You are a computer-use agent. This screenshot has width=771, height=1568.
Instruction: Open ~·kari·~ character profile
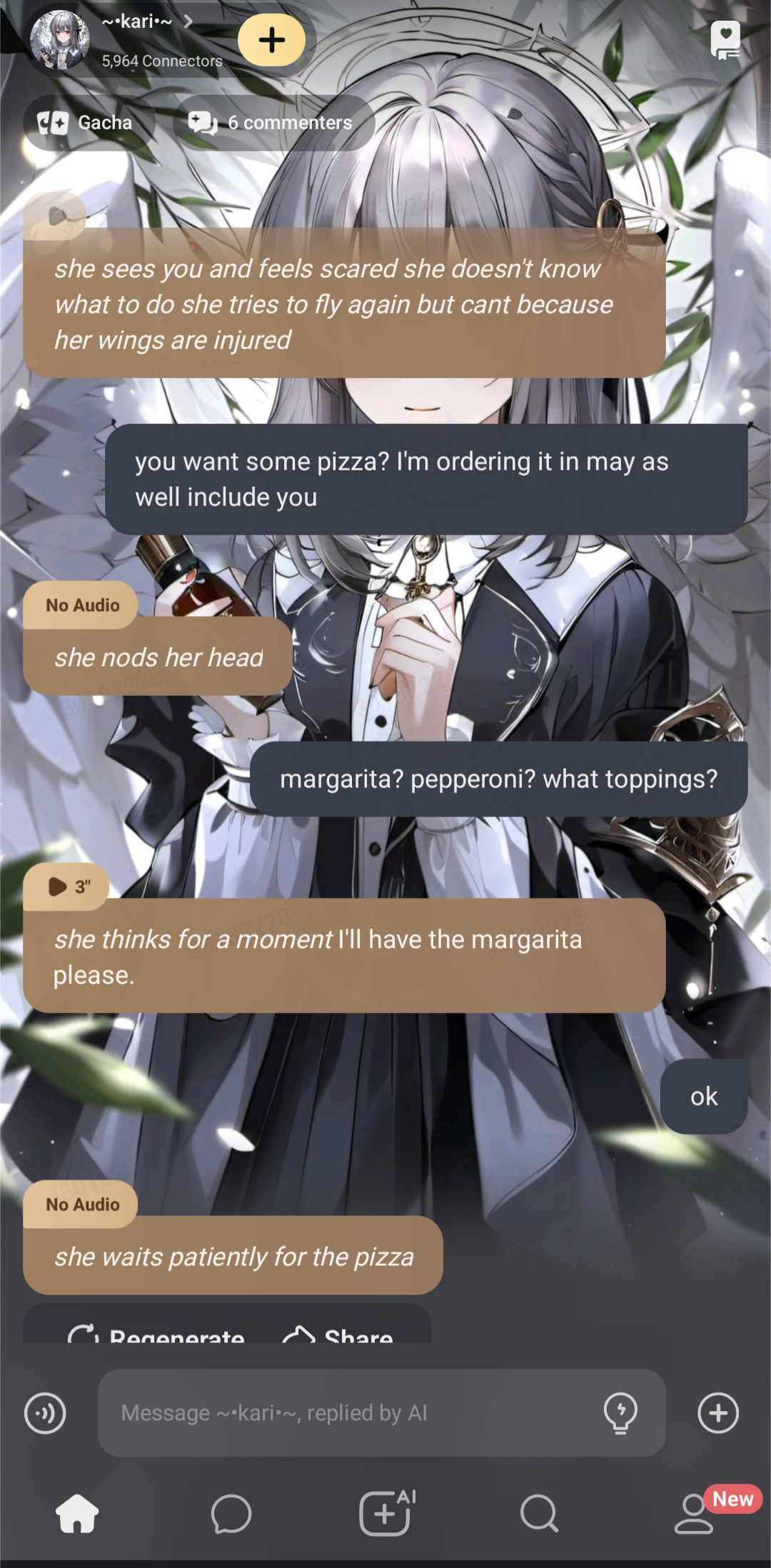pos(136,23)
